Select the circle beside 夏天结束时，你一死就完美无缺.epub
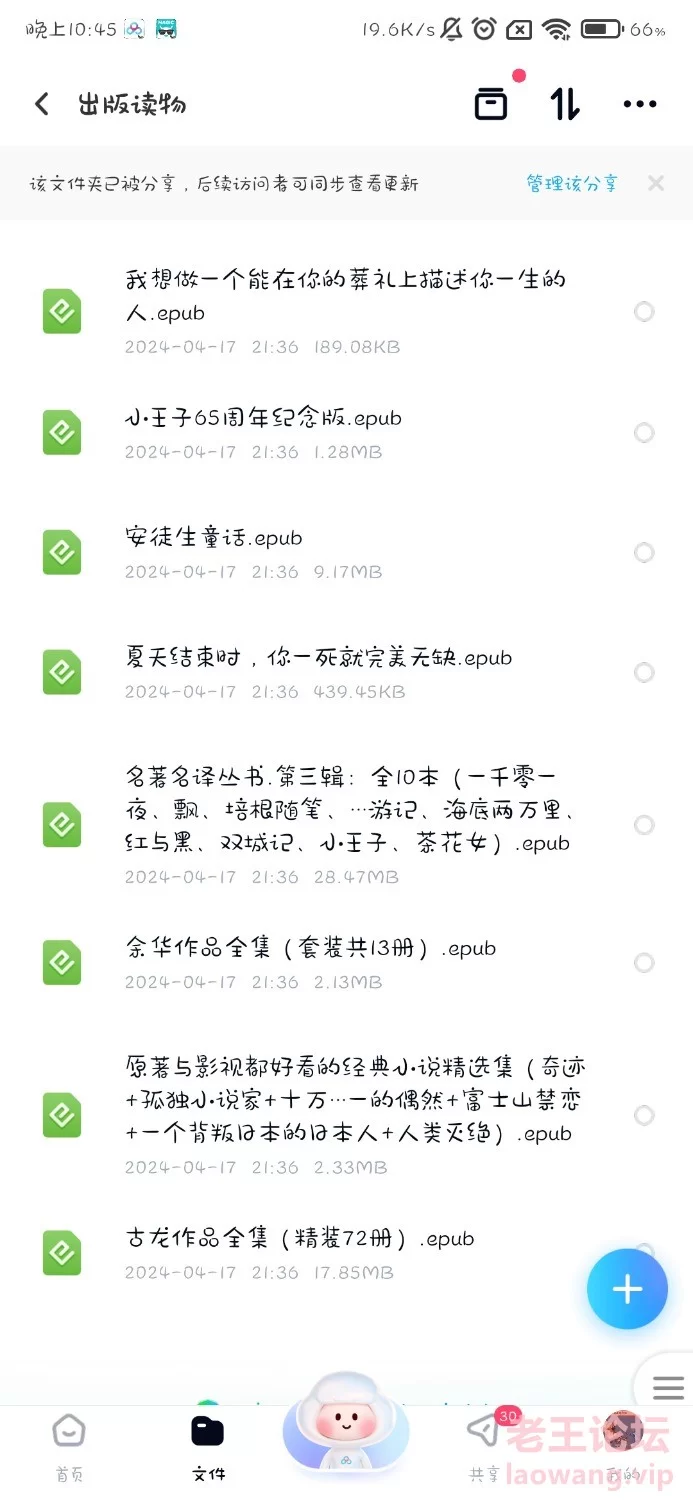This screenshot has height=1500, width=693. (x=645, y=672)
